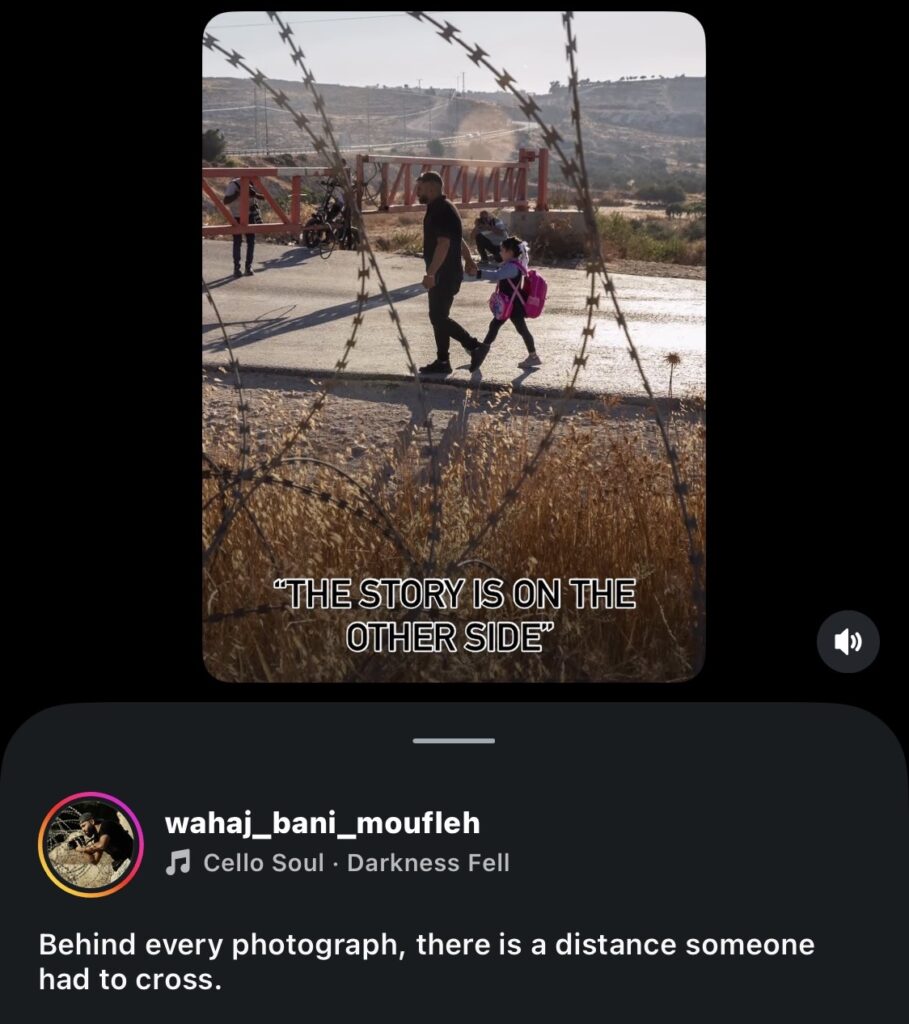
Task: Tap the reel video to pause
Action: (x=454, y=347)
